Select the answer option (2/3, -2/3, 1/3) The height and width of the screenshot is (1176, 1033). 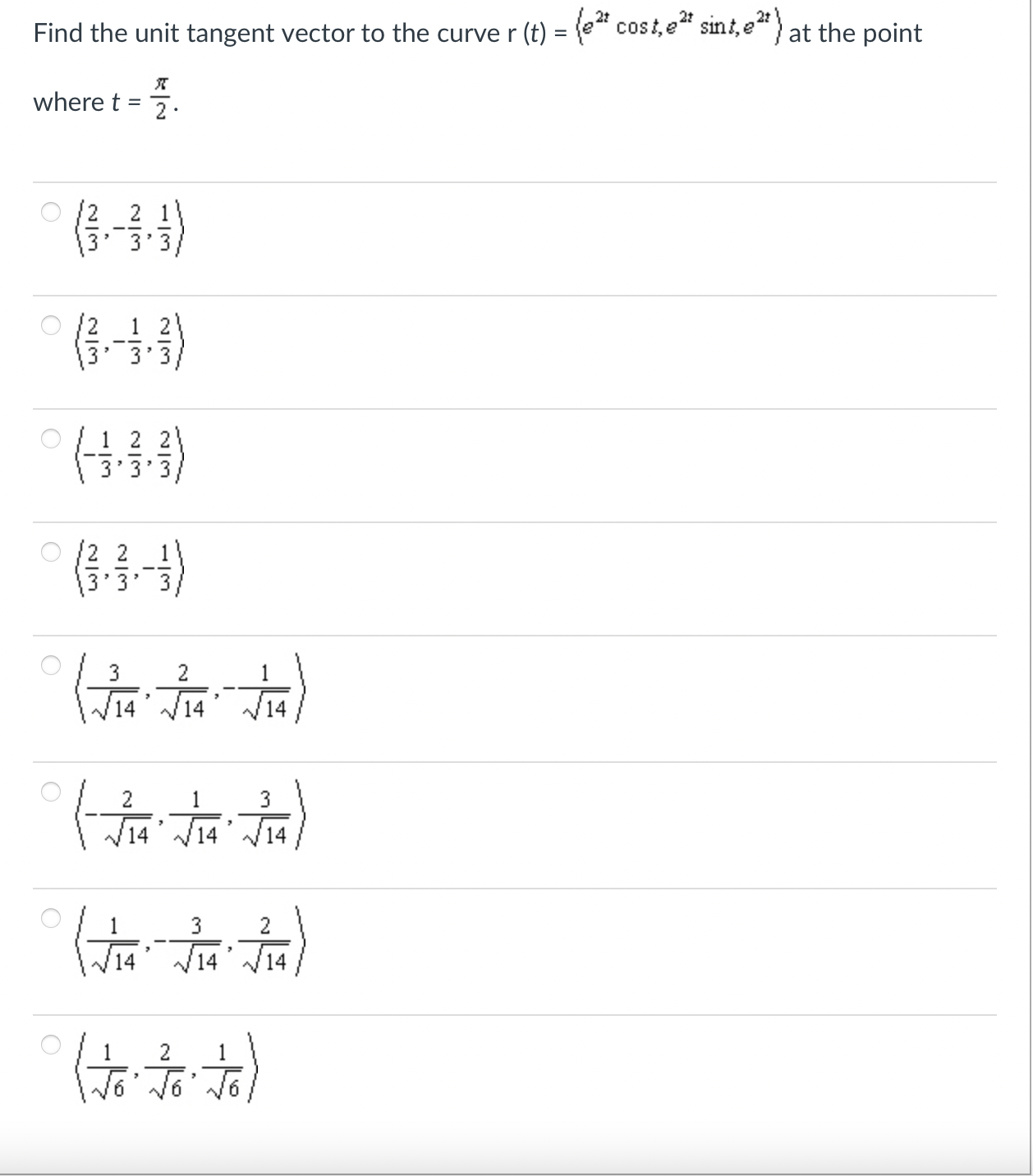[49, 212]
